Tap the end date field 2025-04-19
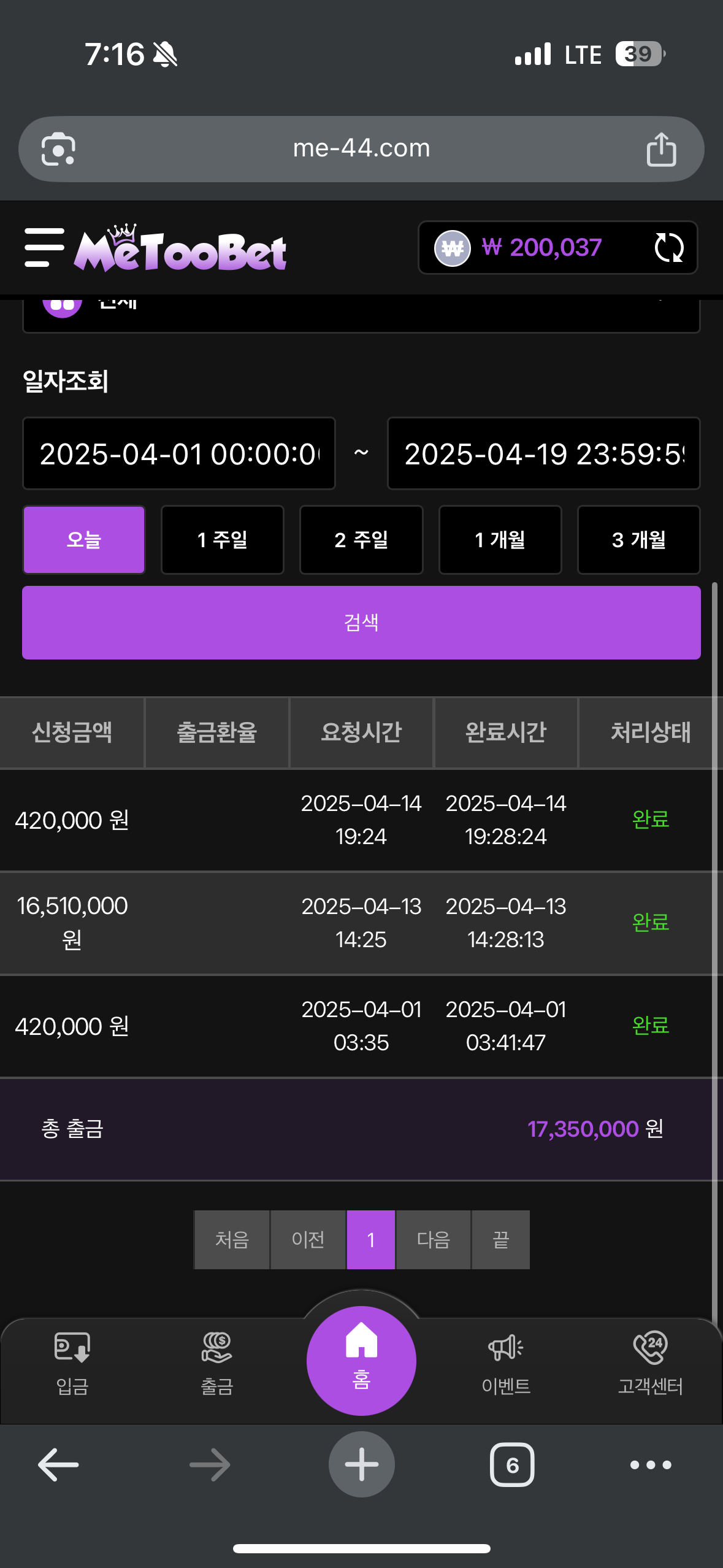 tap(543, 453)
